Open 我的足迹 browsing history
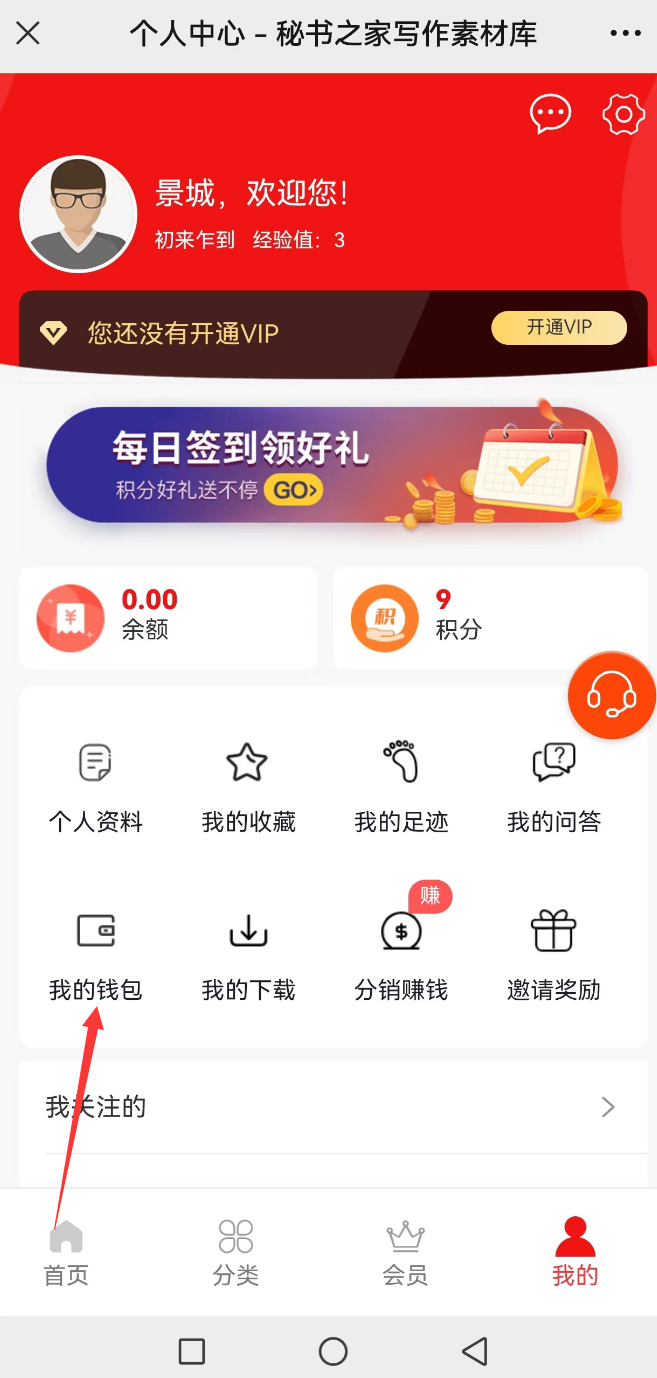This screenshot has height=1378, width=657. pos(401,787)
